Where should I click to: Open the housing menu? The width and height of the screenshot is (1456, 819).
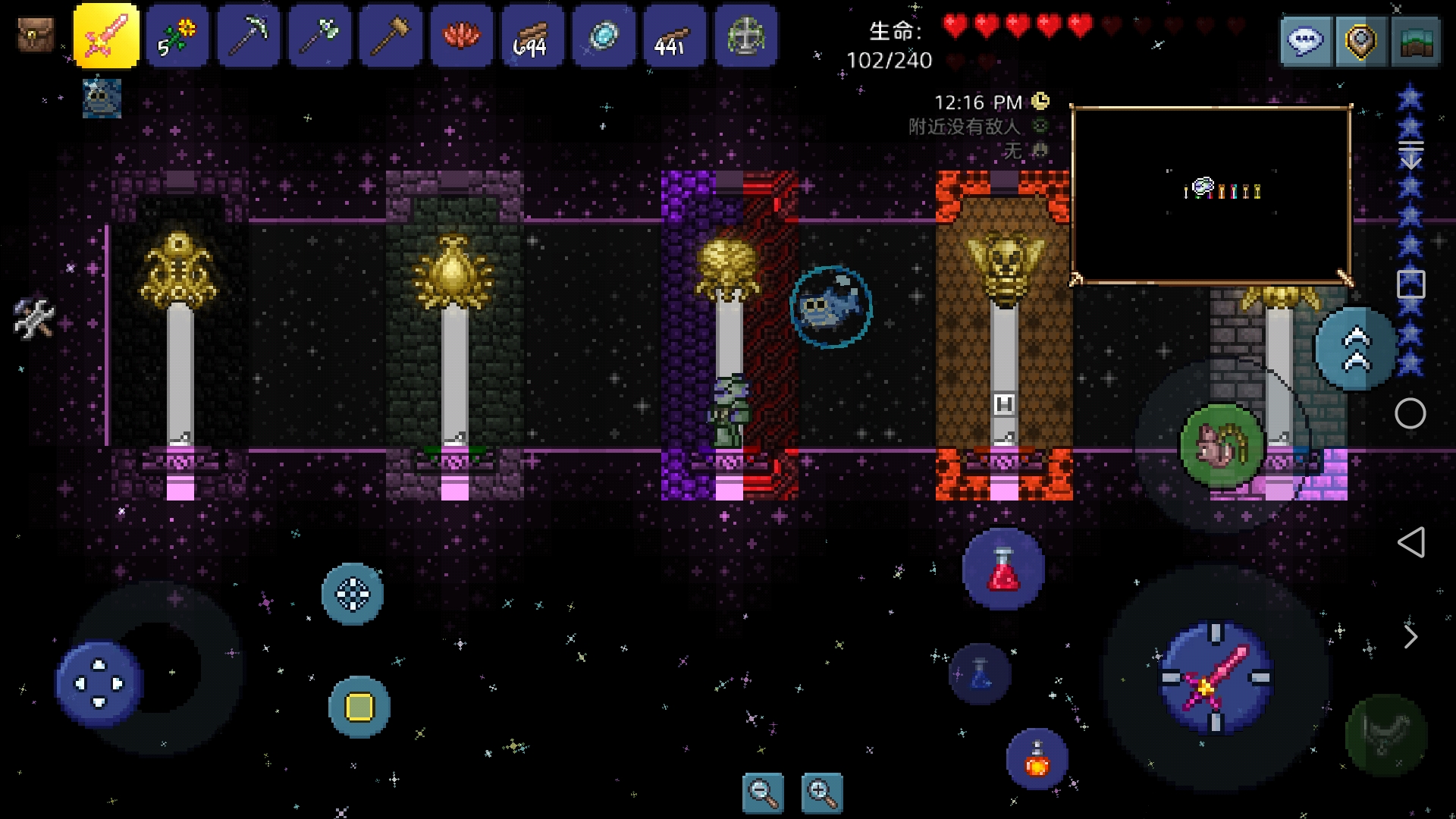pos(1415,42)
